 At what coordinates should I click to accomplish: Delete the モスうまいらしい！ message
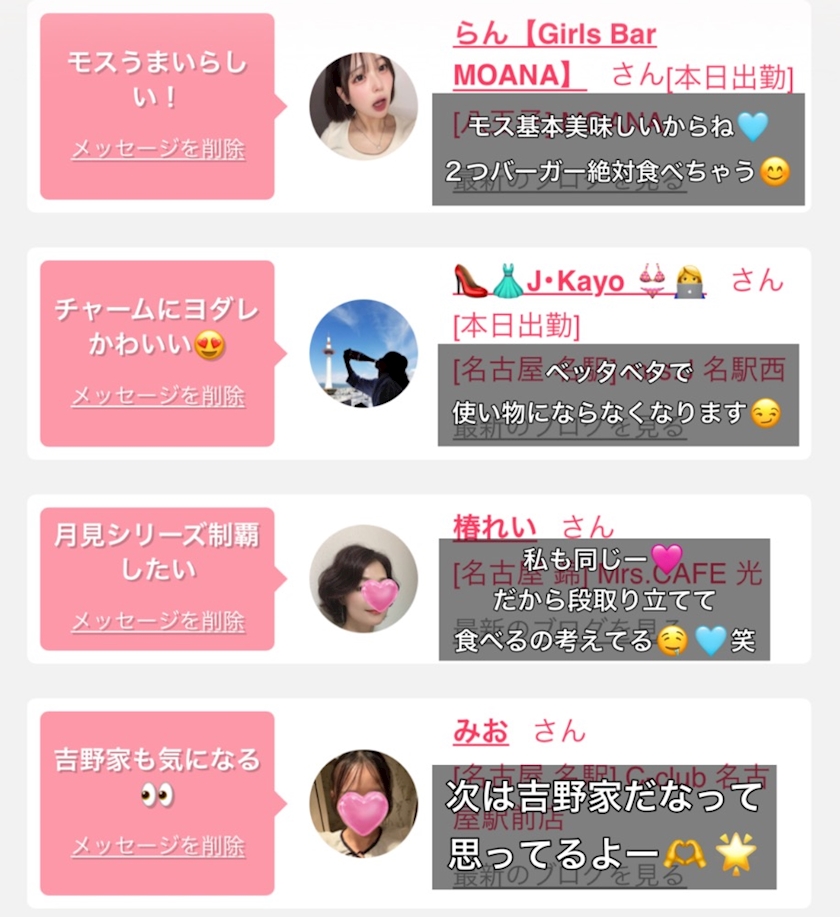click(x=158, y=150)
